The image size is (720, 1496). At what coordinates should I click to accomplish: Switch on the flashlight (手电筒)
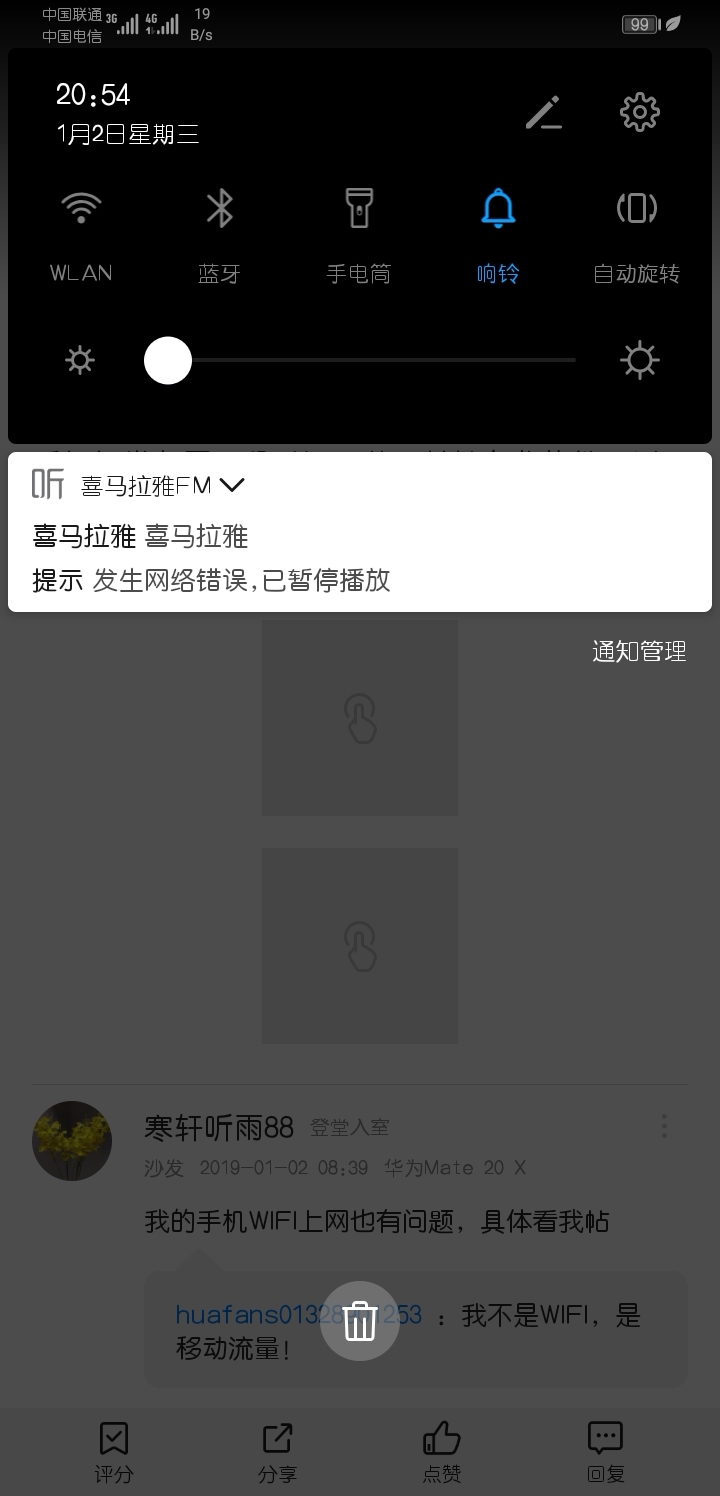pos(358,209)
